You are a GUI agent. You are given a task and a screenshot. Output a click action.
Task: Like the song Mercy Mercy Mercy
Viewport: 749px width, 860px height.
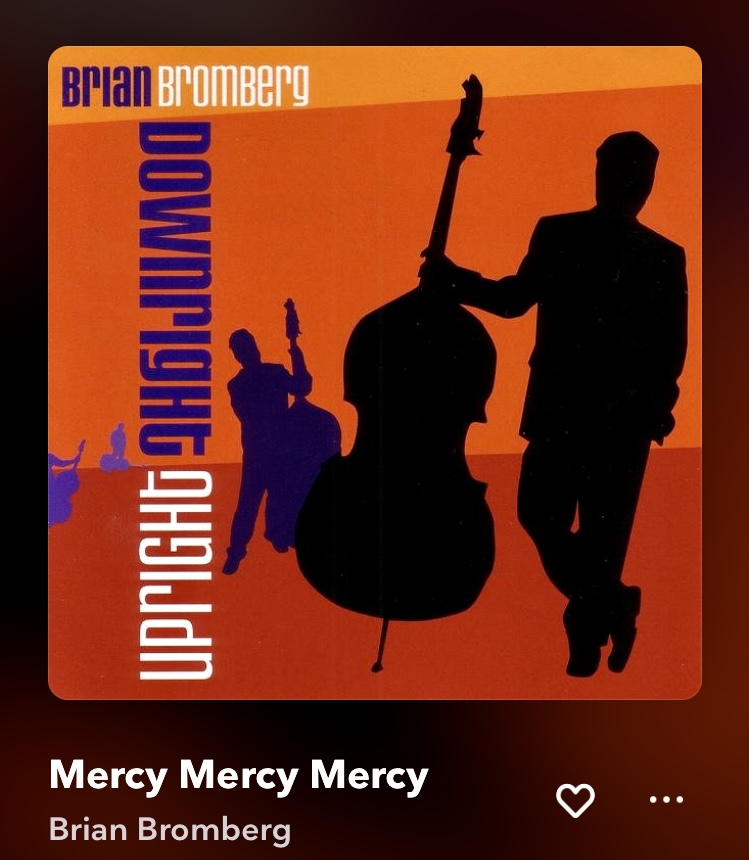(575, 799)
